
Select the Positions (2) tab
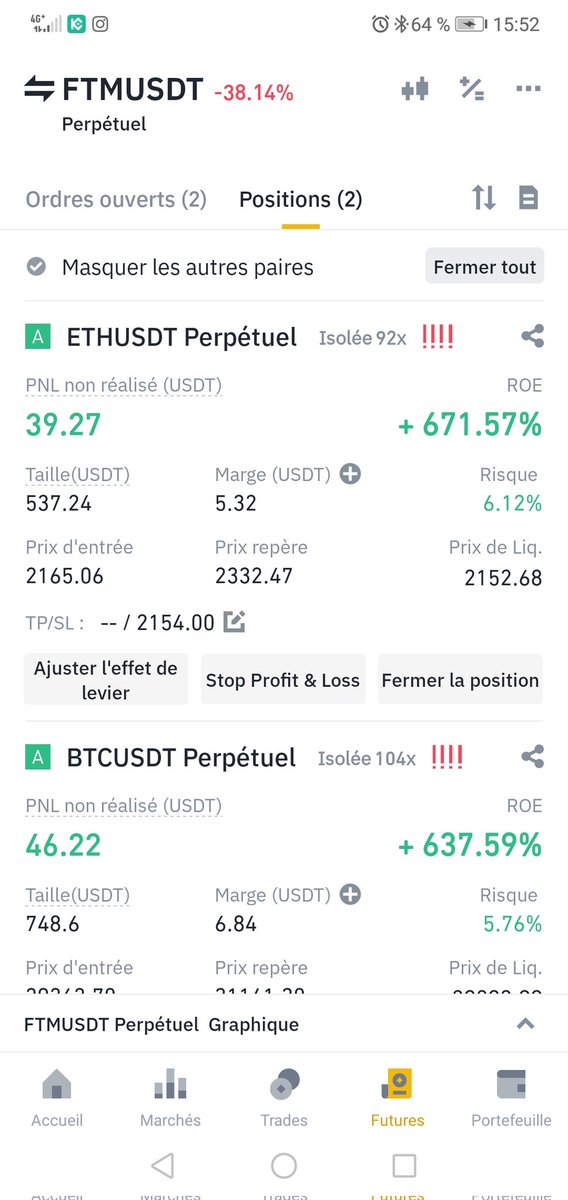click(300, 199)
